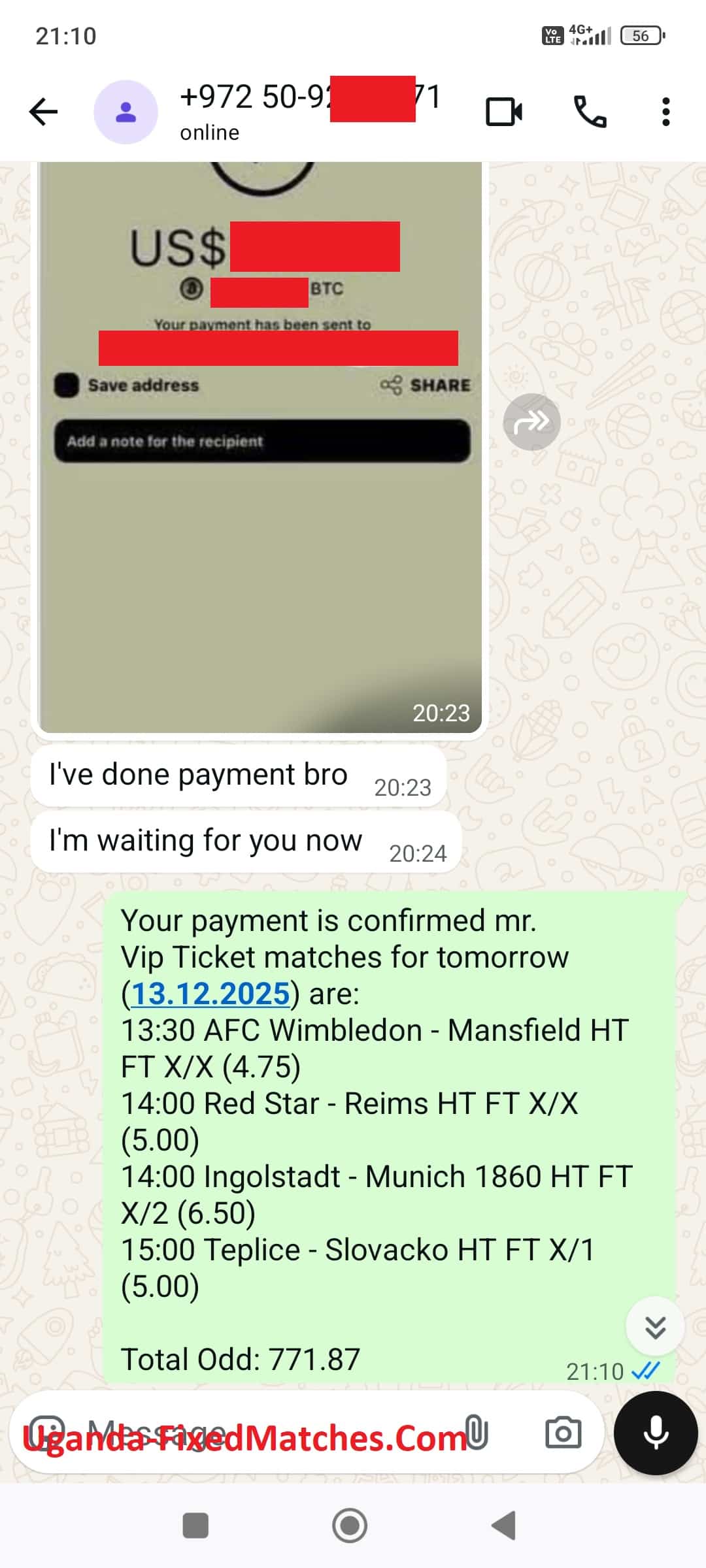The width and height of the screenshot is (706, 1568).
Task: Go back to the chats list
Action: [44, 112]
